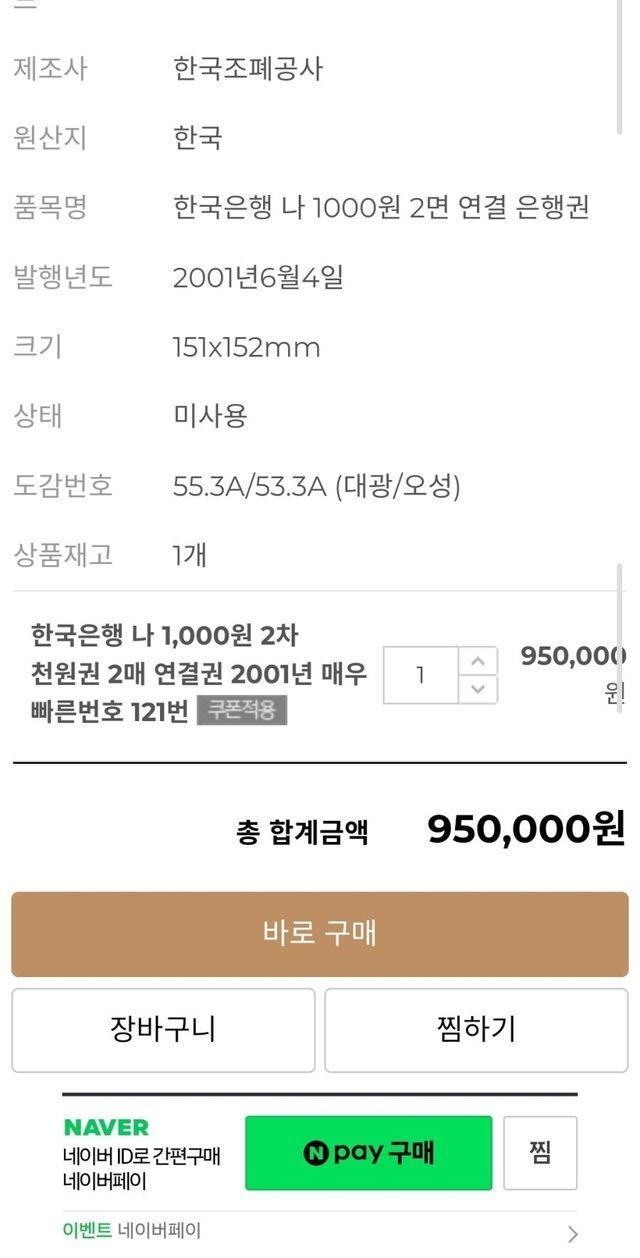Decrease quantity with the down arrow
Image resolution: width=640 pixels, height=1258 pixels.
(x=478, y=689)
